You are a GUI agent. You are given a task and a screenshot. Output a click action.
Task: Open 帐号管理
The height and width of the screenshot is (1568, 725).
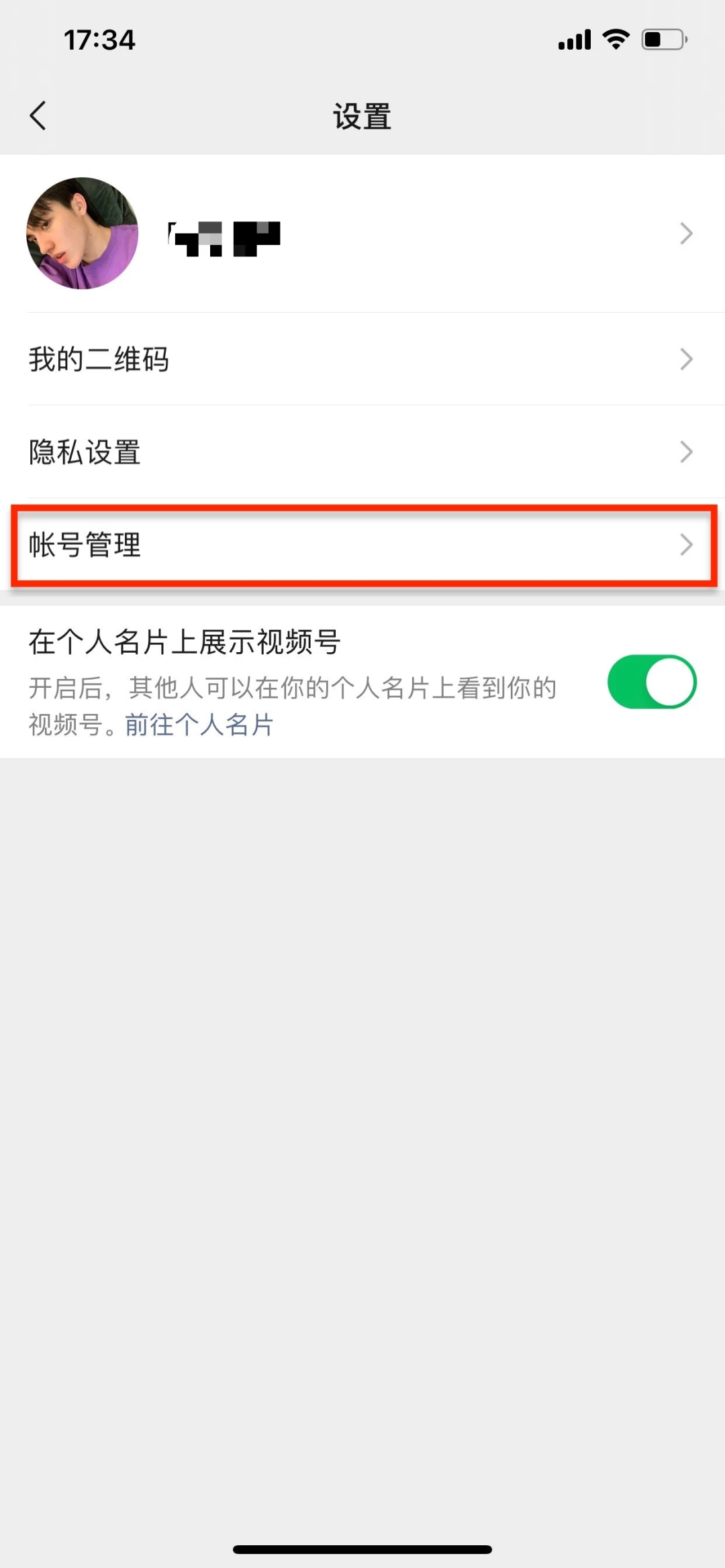click(x=362, y=545)
